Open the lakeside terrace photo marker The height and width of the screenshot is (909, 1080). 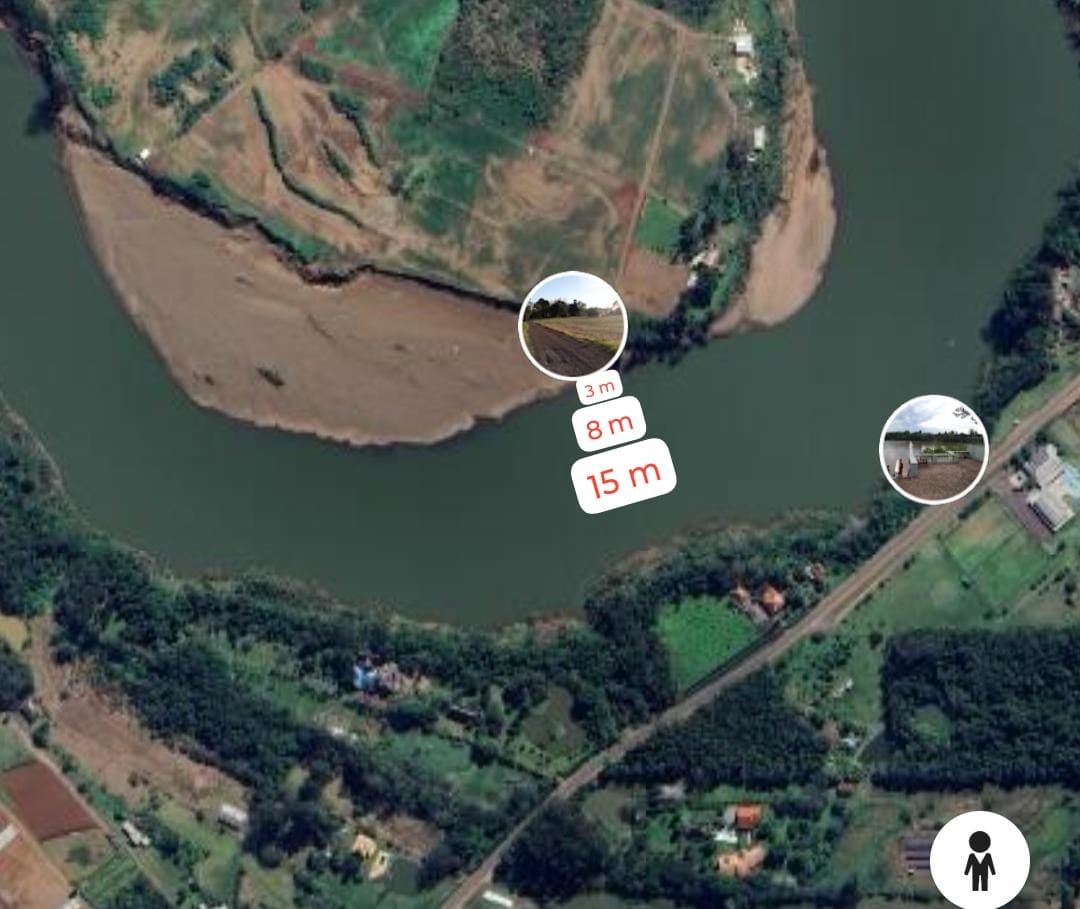click(933, 449)
